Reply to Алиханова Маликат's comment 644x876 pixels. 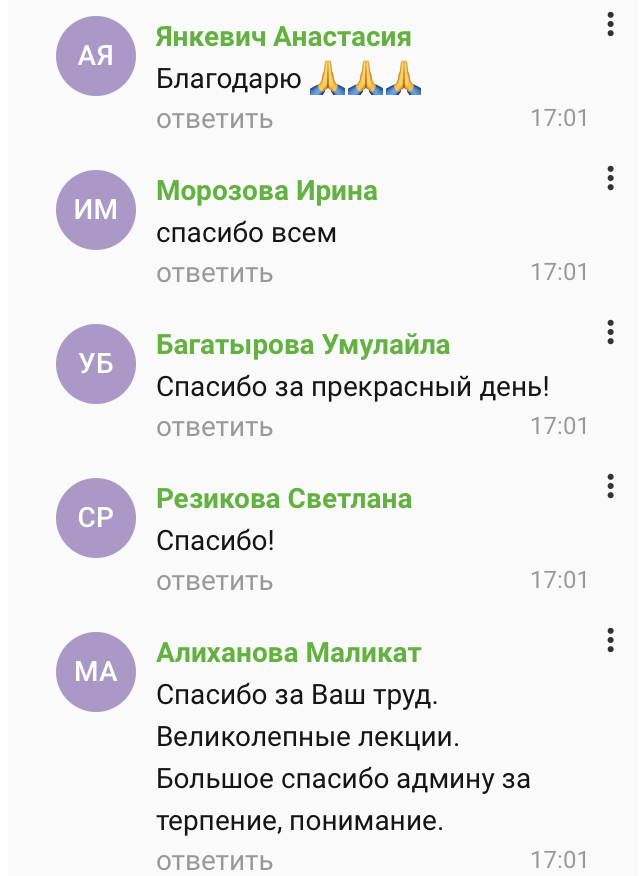[x=214, y=860]
